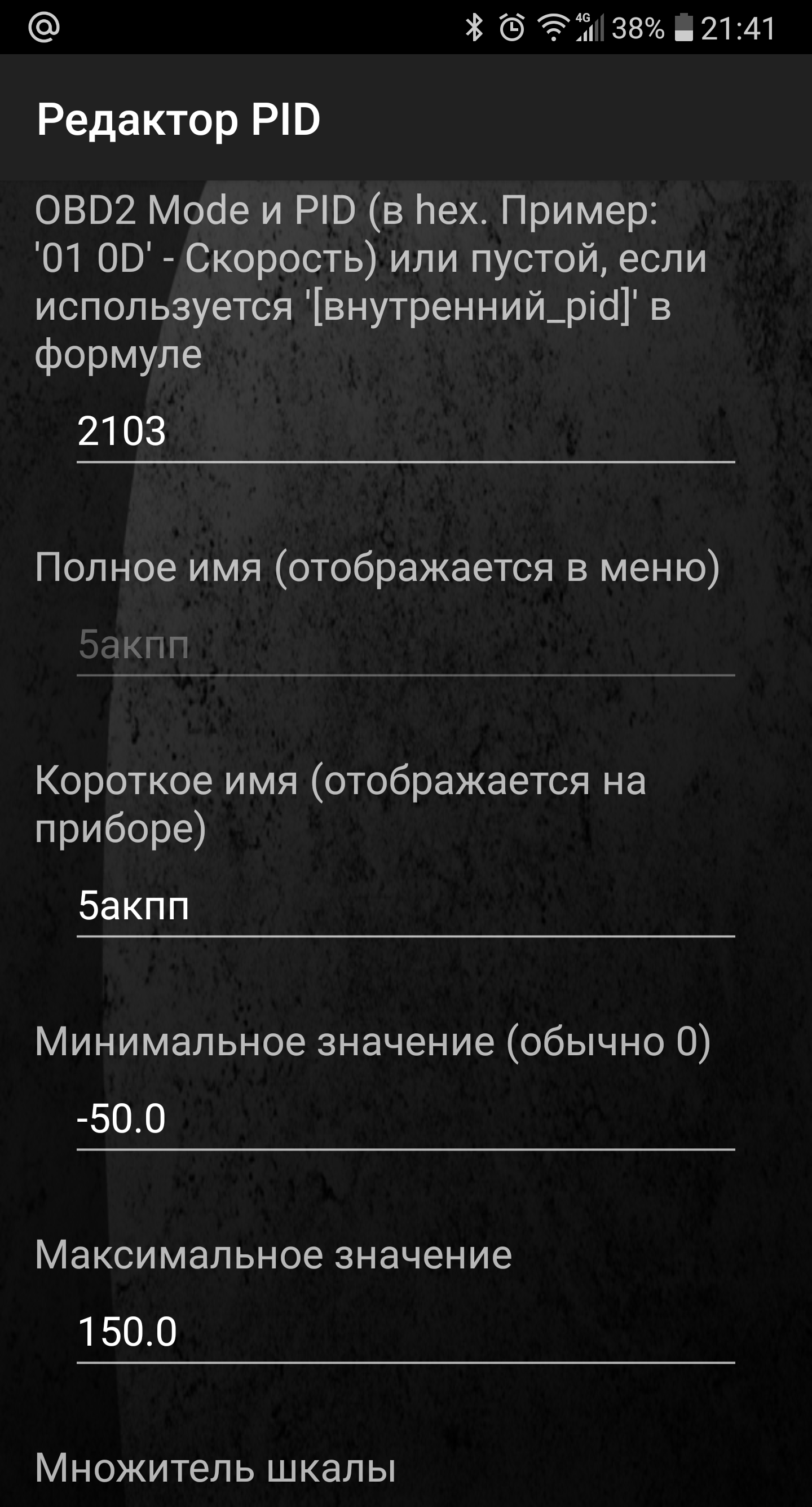This screenshot has height=1507, width=812.
Task: Edit the OBD2 Mode and PID field 2103
Action: [405, 432]
